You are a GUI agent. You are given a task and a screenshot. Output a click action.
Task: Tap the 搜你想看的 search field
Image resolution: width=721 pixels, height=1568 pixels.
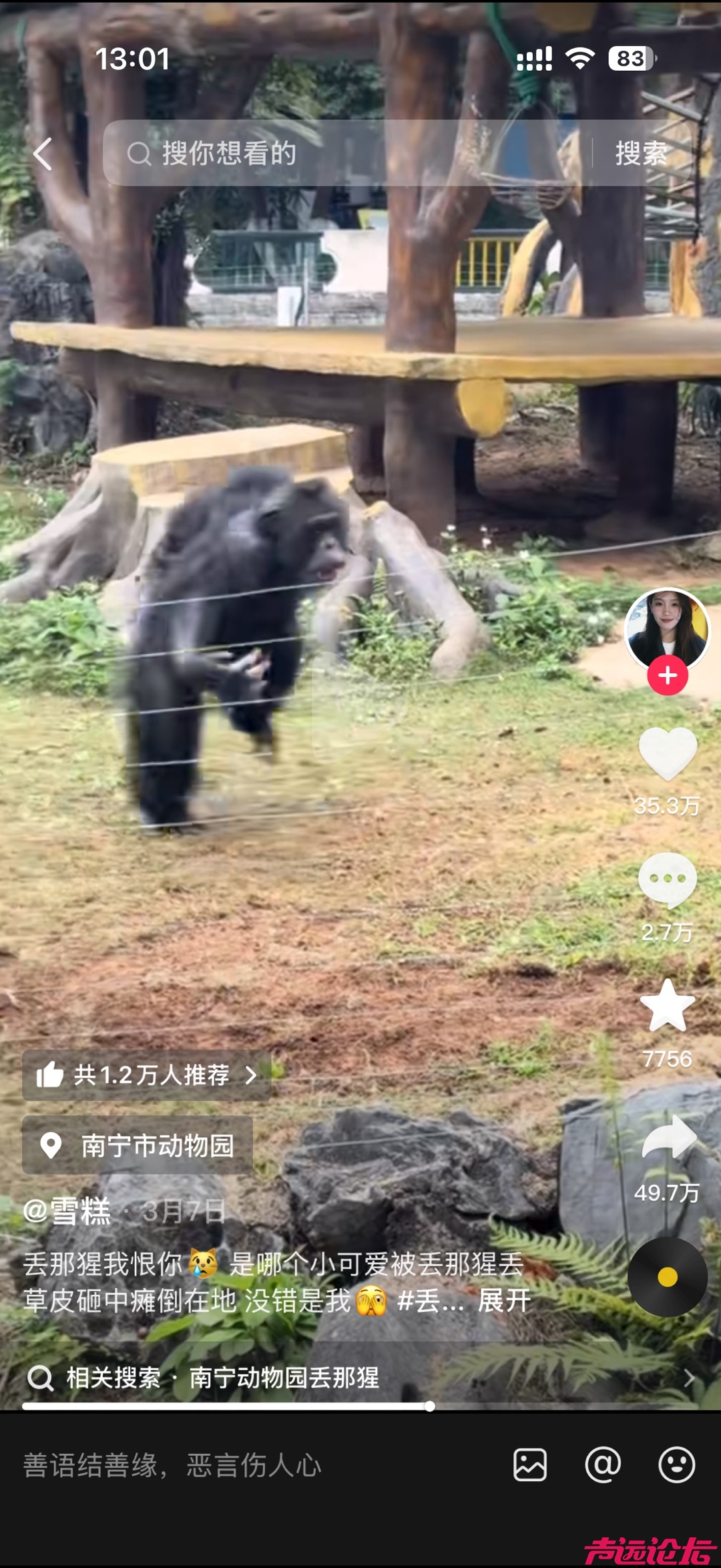point(347,154)
